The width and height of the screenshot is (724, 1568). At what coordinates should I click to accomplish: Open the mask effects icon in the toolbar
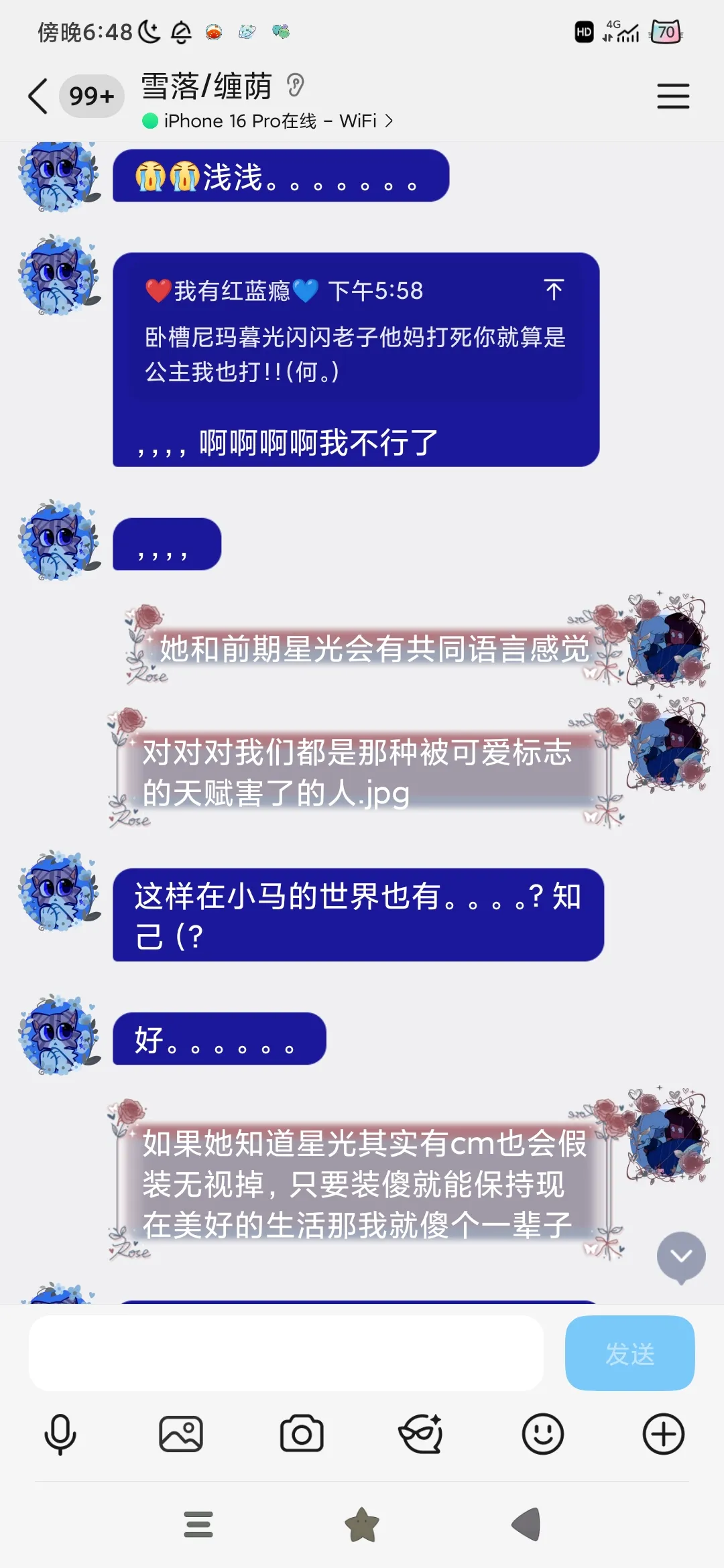point(421,1435)
